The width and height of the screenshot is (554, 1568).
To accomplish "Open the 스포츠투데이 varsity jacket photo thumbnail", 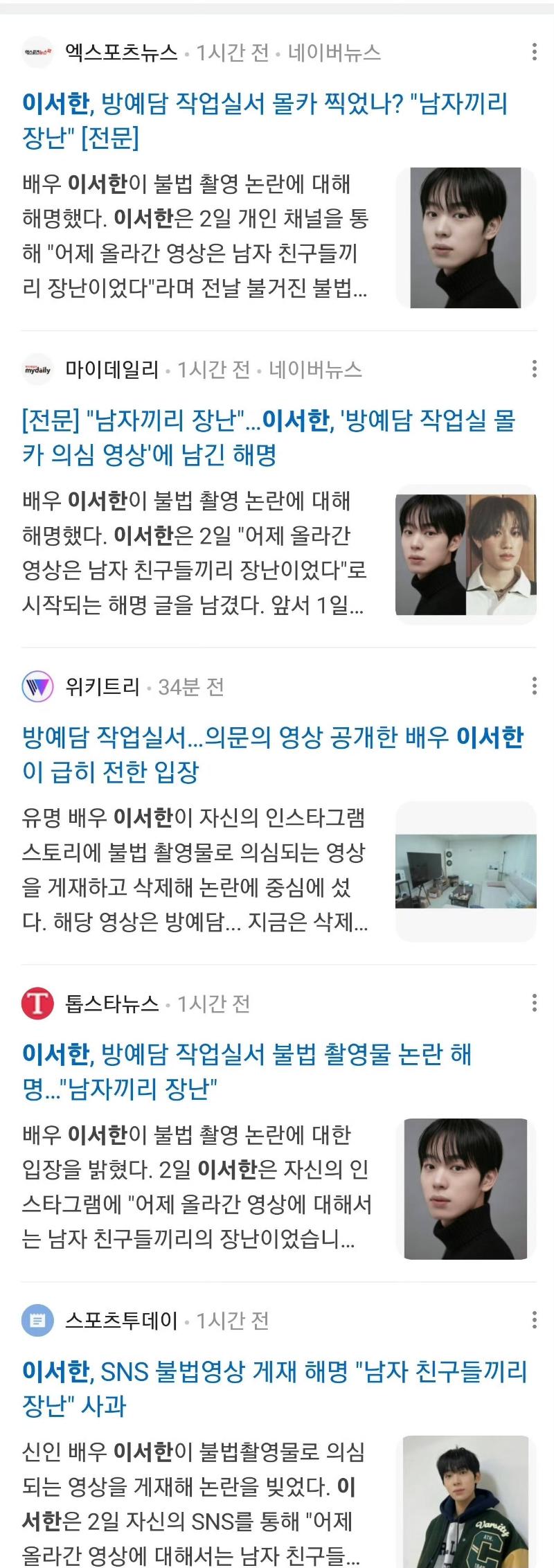I will [465, 1503].
